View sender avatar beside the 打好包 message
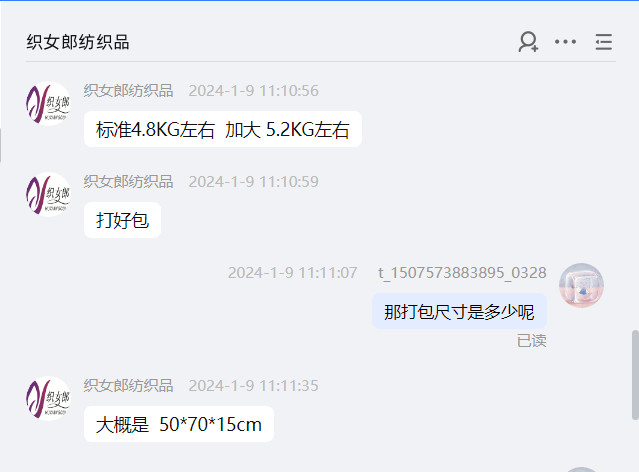The height and width of the screenshot is (472, 639). (48, 195)
